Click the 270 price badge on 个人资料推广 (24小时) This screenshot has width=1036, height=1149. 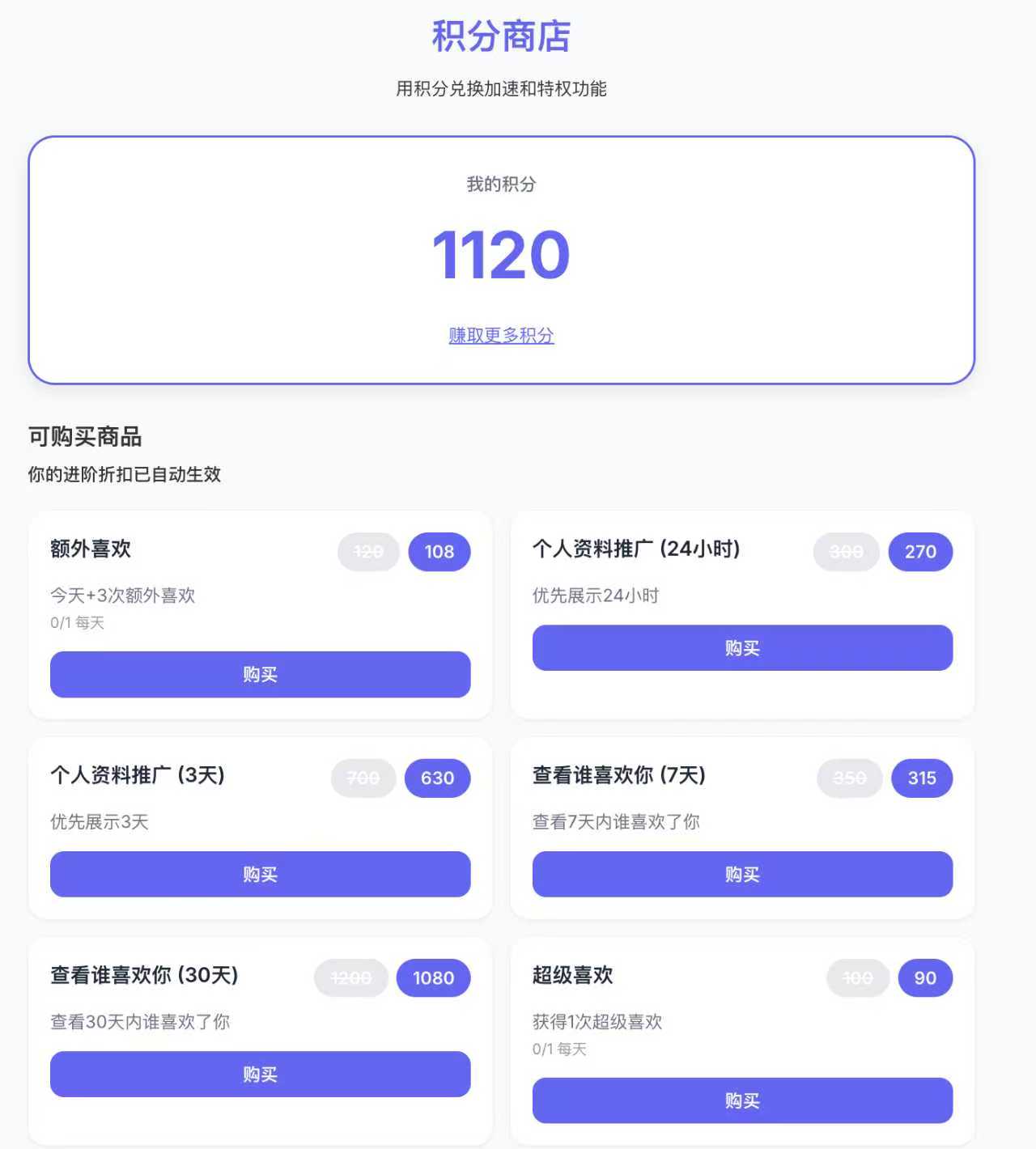pos(920,552)
